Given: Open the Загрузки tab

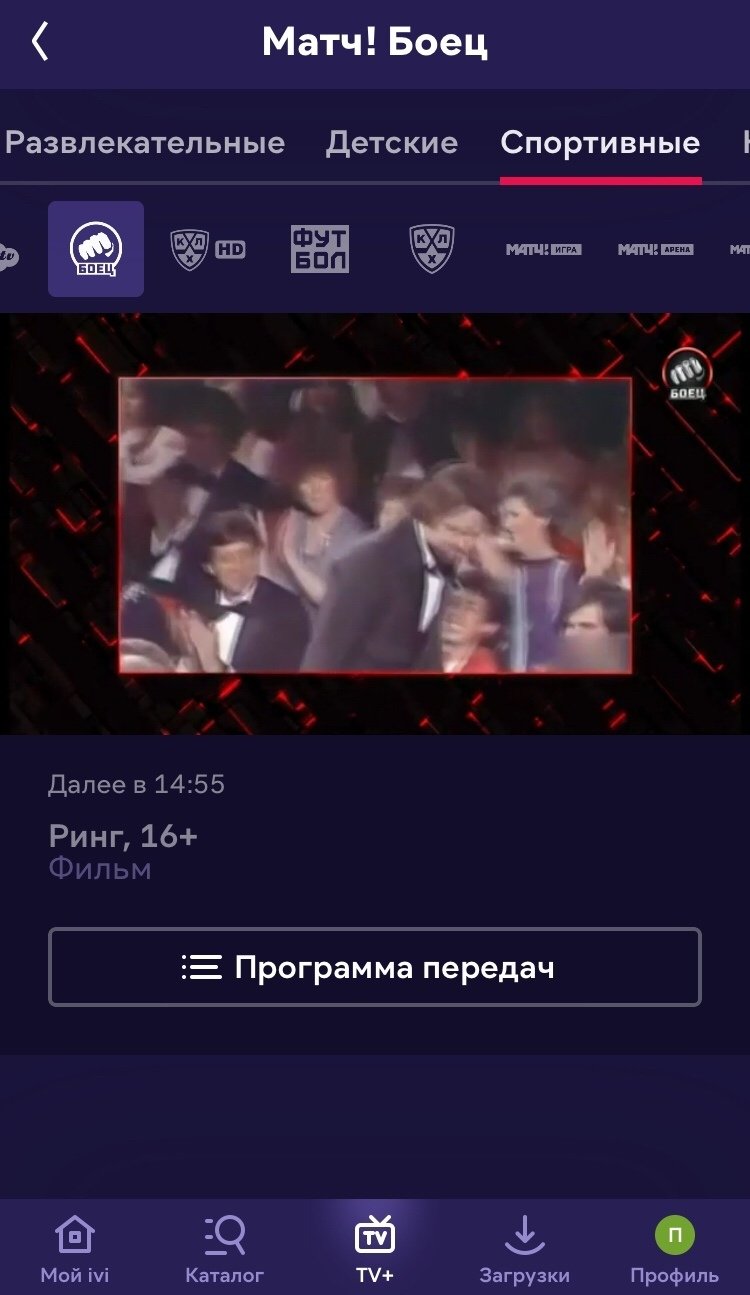Looking at the screenshot, I should coord(524,1248).
